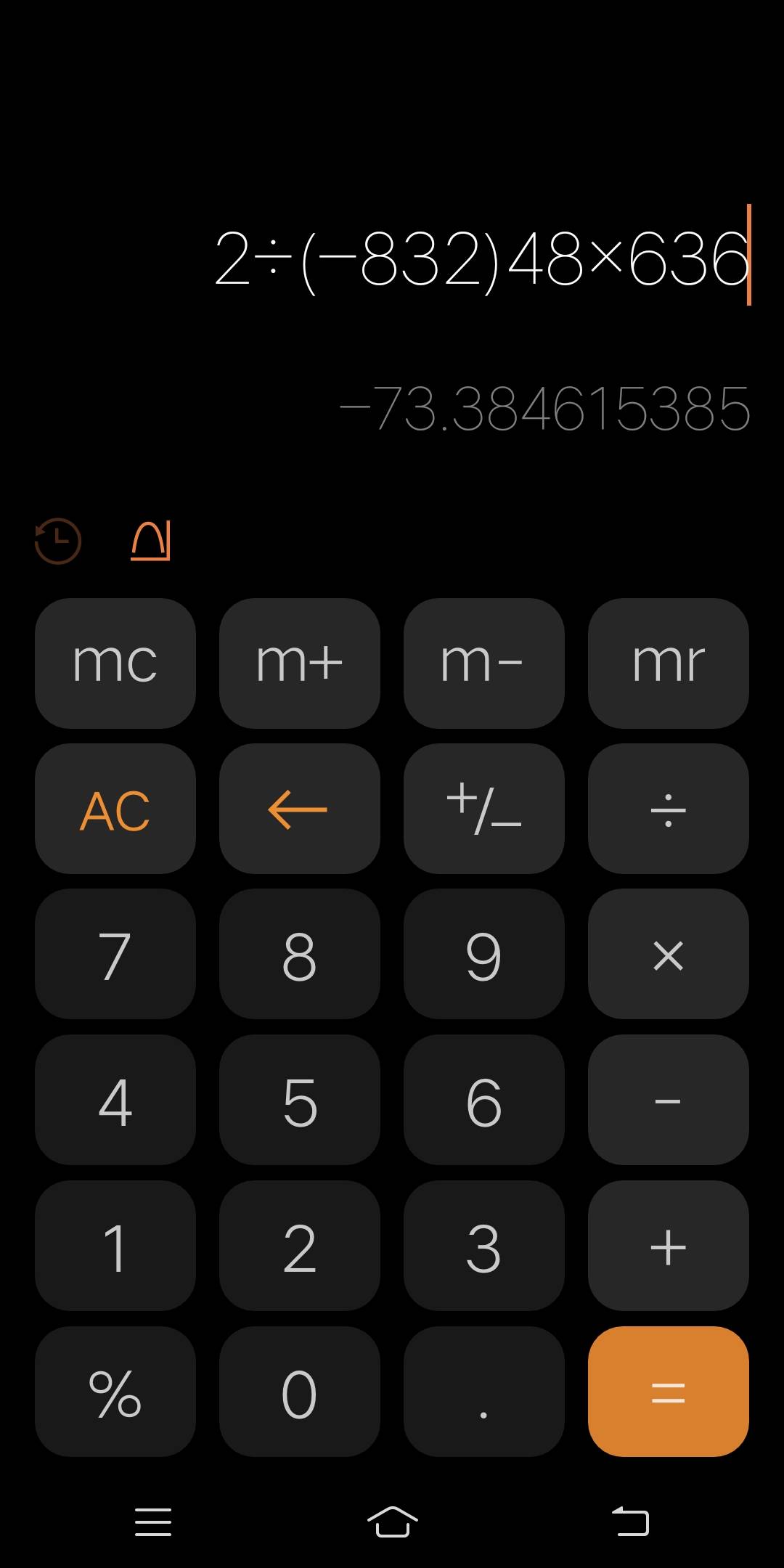Viewport: 784px width, 1568px height.
Task: Tap the minus operator key
Action: (x=669, y=1101)
